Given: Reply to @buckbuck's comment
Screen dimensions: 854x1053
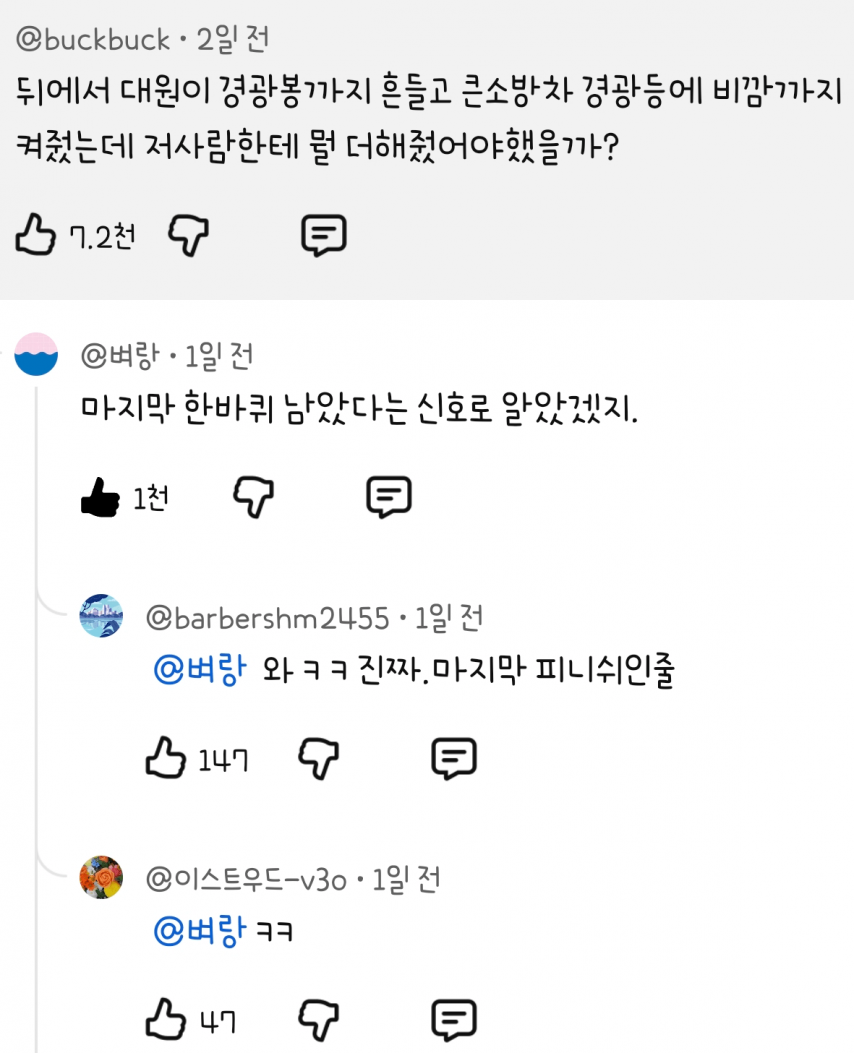Looking at the screenshot, I should pos(324,236).
